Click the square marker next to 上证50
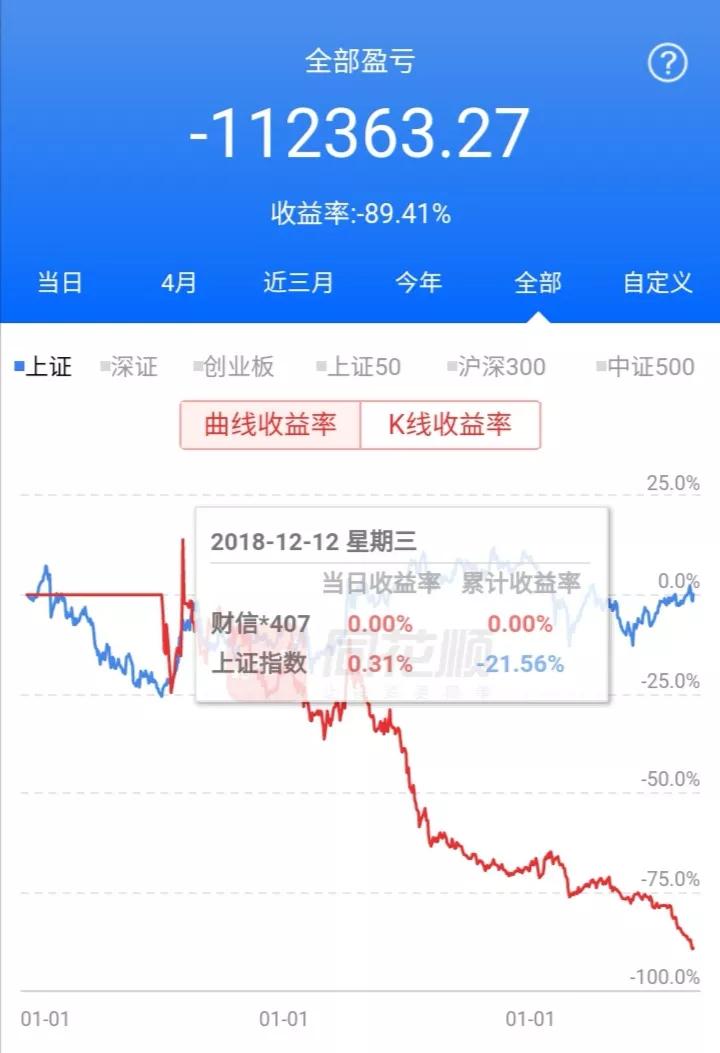Image resolution: width=720 pixels, height=1053 pixels. (320, 367)
